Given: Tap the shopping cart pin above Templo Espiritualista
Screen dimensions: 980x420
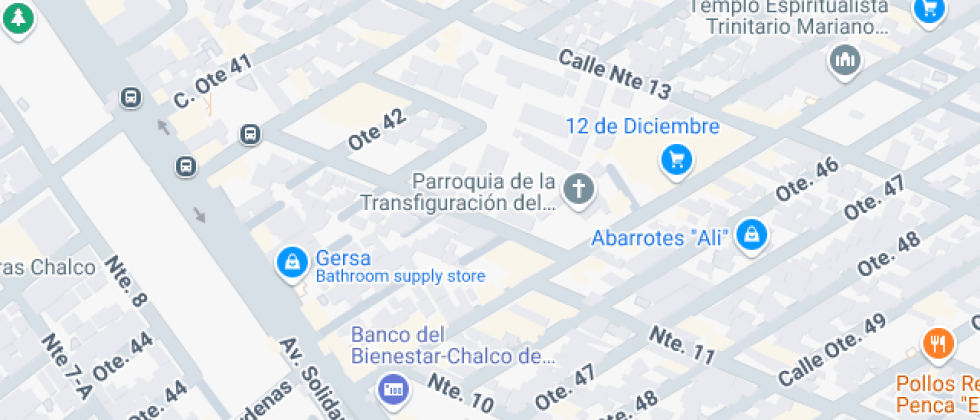Looking at the screenshot, I should tap(929, 10).
